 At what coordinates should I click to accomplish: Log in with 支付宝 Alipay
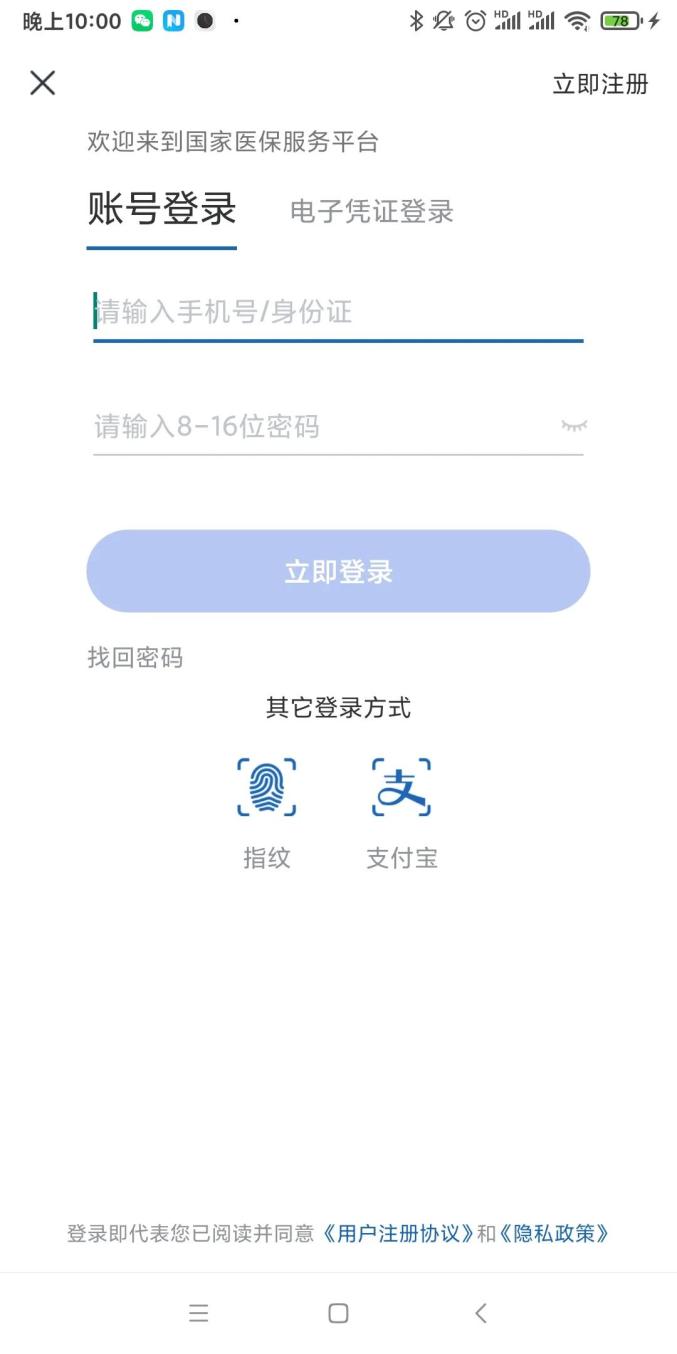point(401,789)
